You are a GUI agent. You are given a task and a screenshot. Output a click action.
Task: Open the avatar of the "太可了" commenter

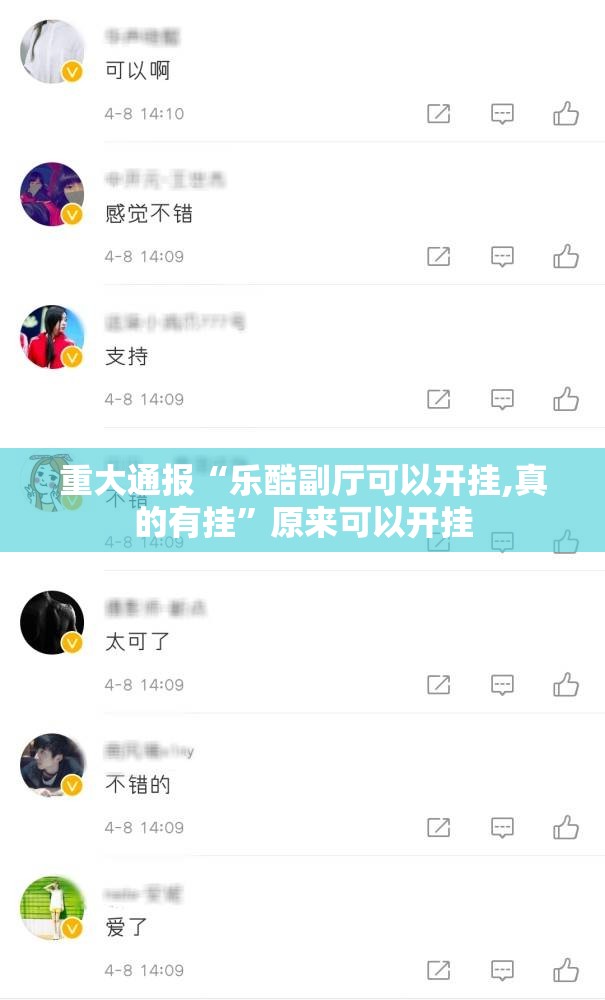[51, 623]
